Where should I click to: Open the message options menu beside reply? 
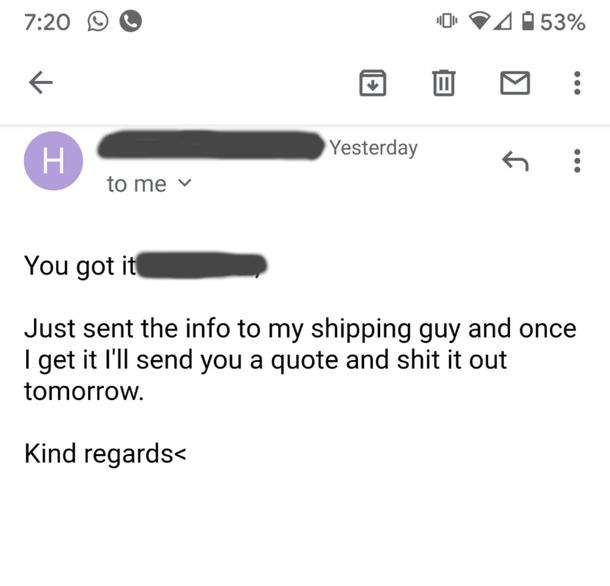(x=577, y=160)
